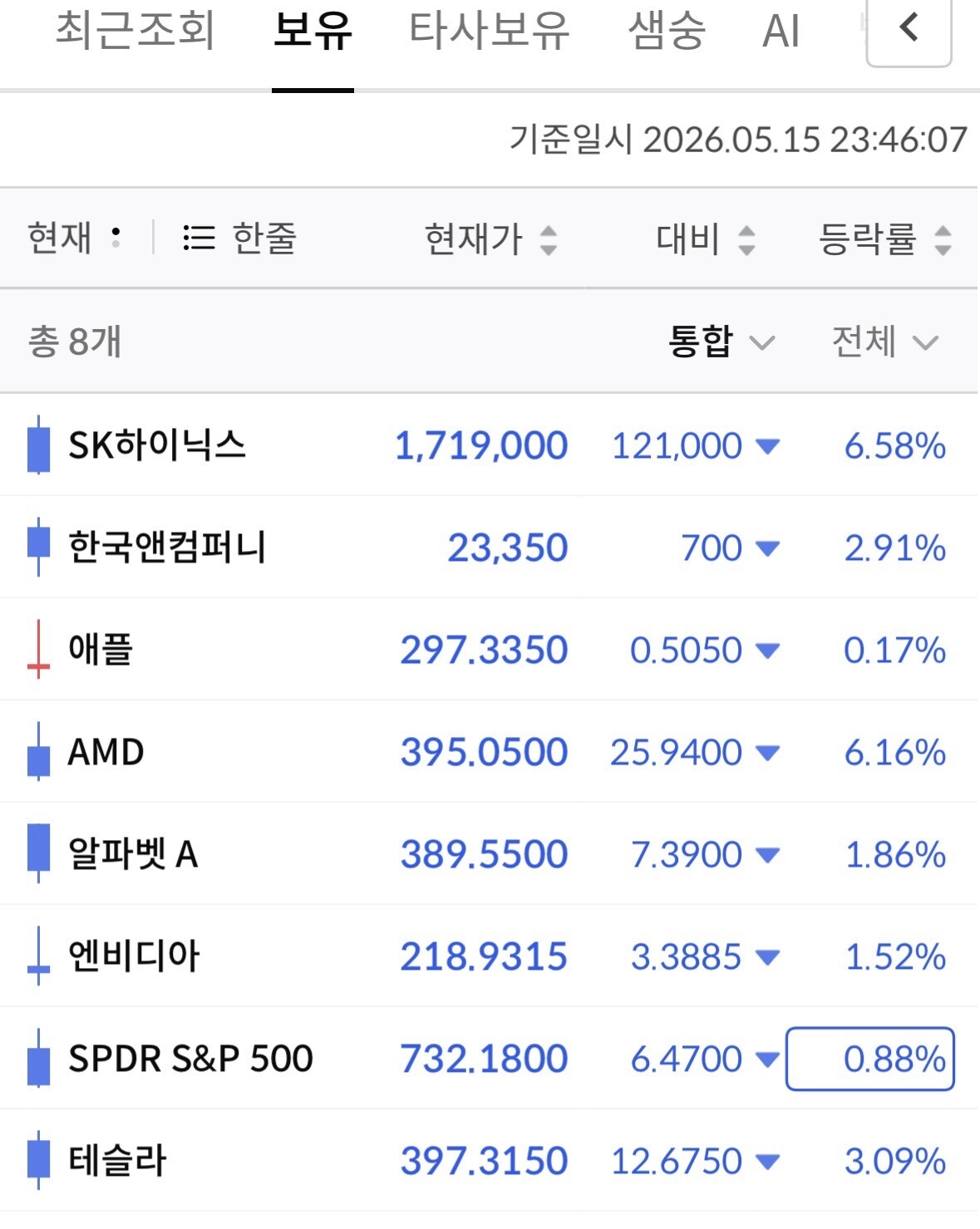Viewport: 980px width, 1229px height.
Task: Open the AMD stock row
Action: (x=489, y=752)
